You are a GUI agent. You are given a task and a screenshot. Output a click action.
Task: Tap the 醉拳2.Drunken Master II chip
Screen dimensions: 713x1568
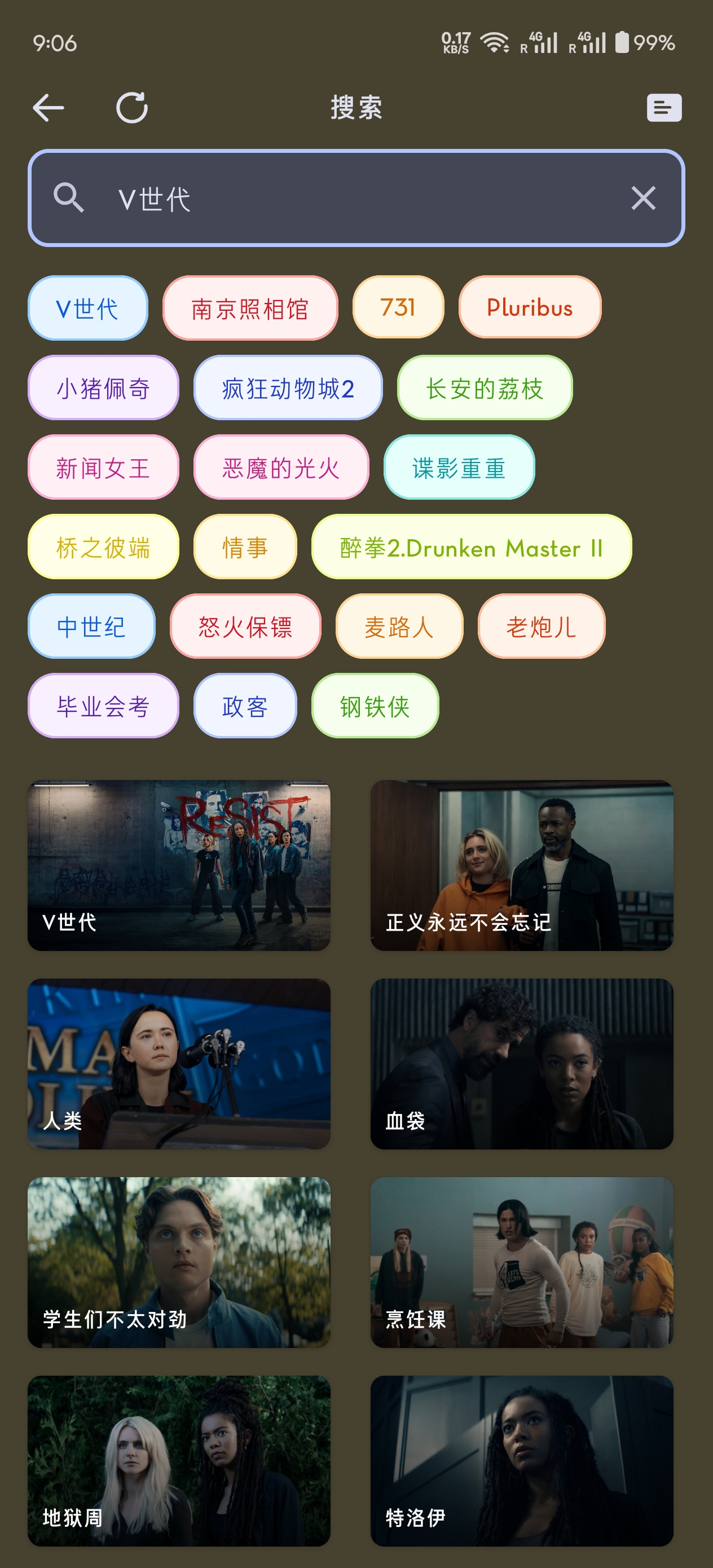point(470,547)
